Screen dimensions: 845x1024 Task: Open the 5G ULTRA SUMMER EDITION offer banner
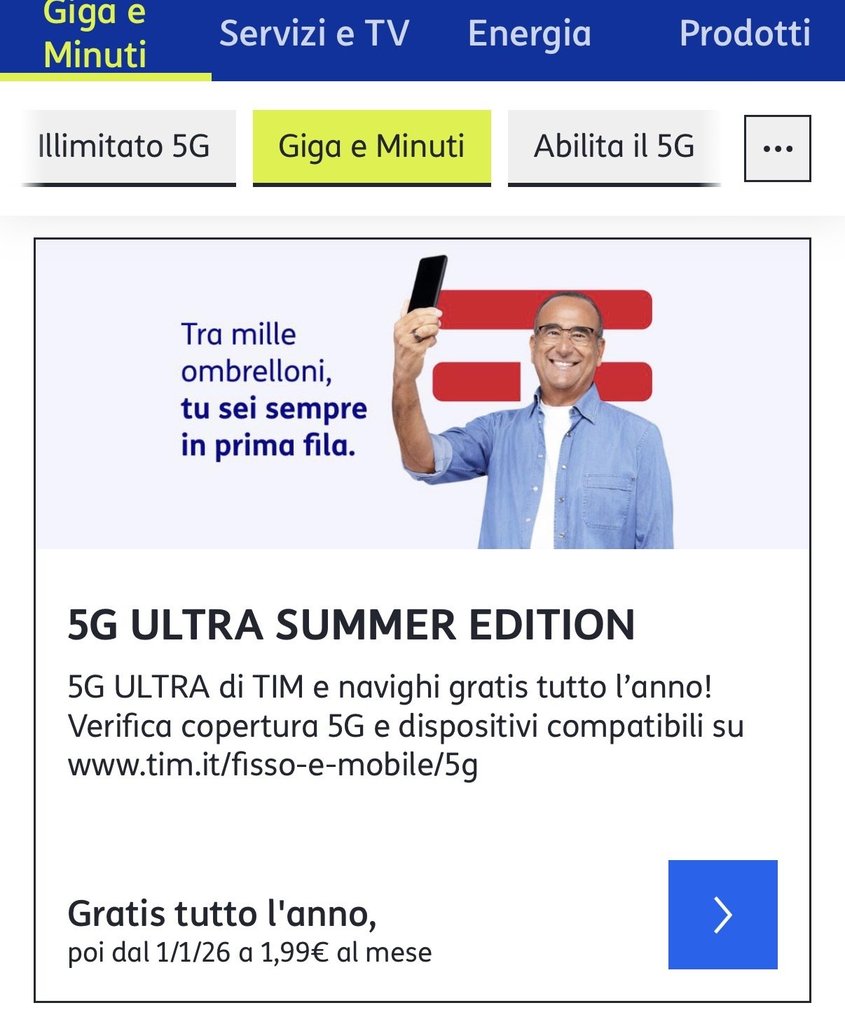(x=422, y=394)
